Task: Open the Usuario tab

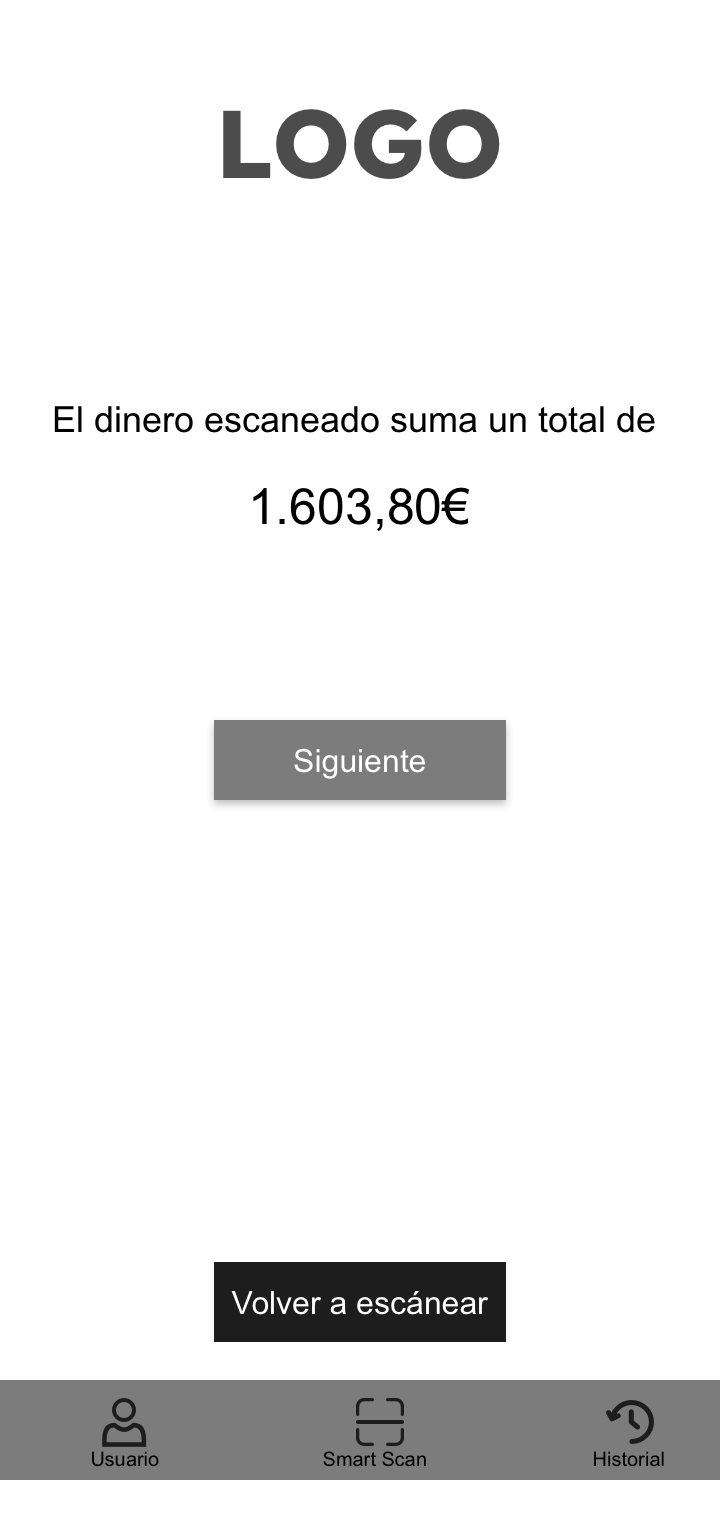Action: coord(125,1432)
